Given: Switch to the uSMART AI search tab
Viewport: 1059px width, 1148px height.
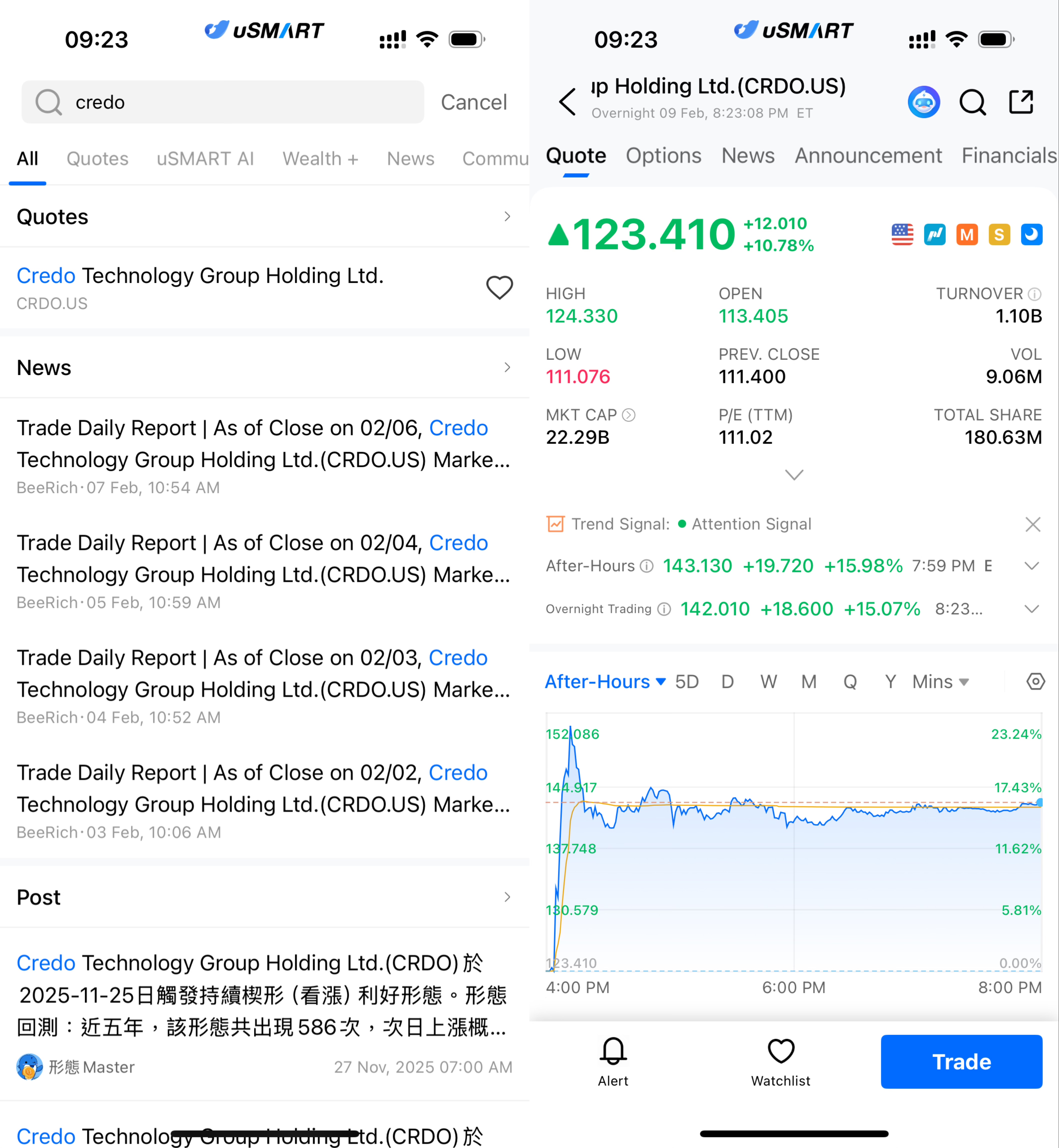Looking at the screenshot, I should point(205,159).
